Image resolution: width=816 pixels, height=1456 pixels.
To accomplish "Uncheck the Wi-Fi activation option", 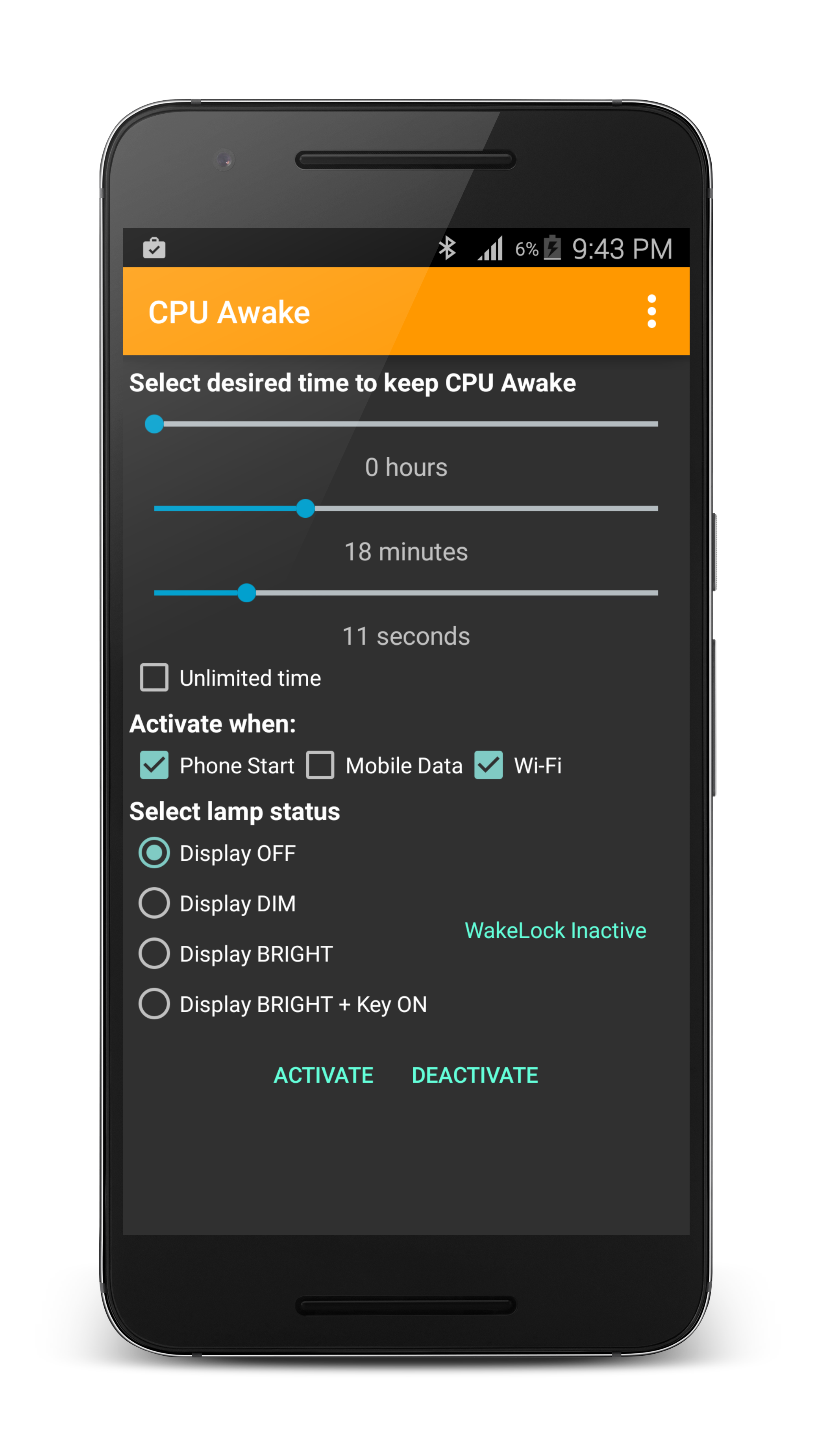I will click(488, 765).
